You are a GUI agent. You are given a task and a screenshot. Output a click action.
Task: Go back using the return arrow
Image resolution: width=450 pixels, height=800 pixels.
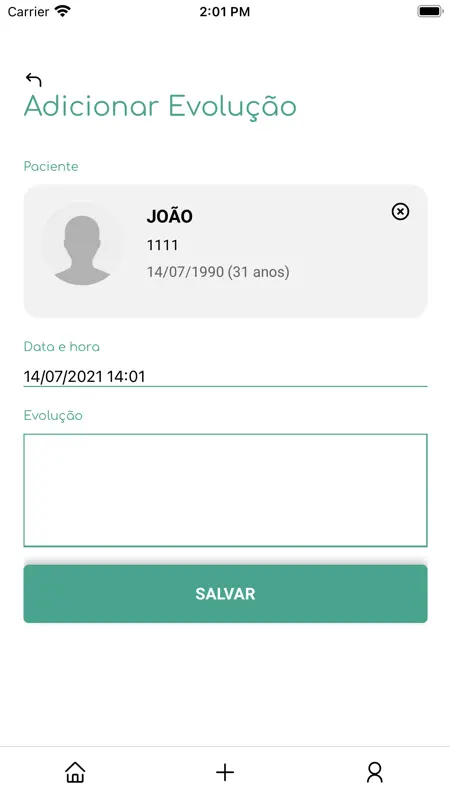pos(34,80)
